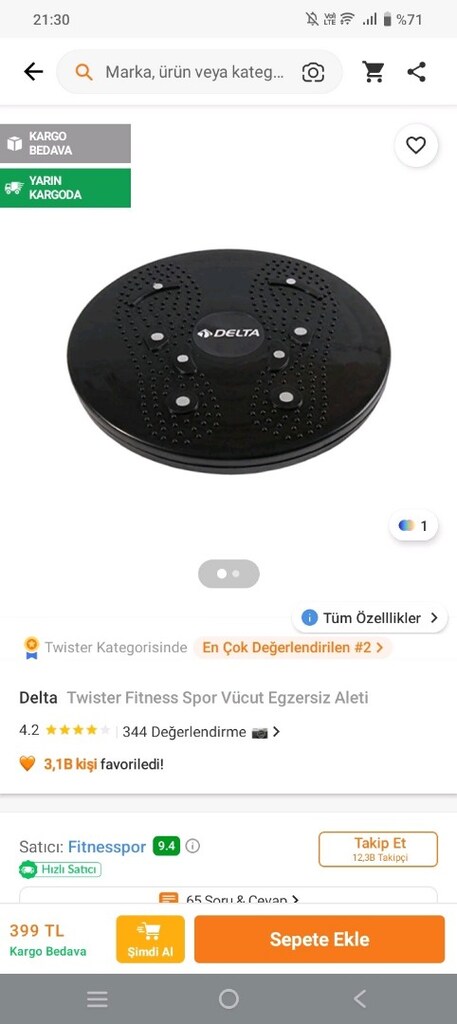Viewport: 457px width, 1024px height.
Task: Go back using the top arrow
Action: 33,72
